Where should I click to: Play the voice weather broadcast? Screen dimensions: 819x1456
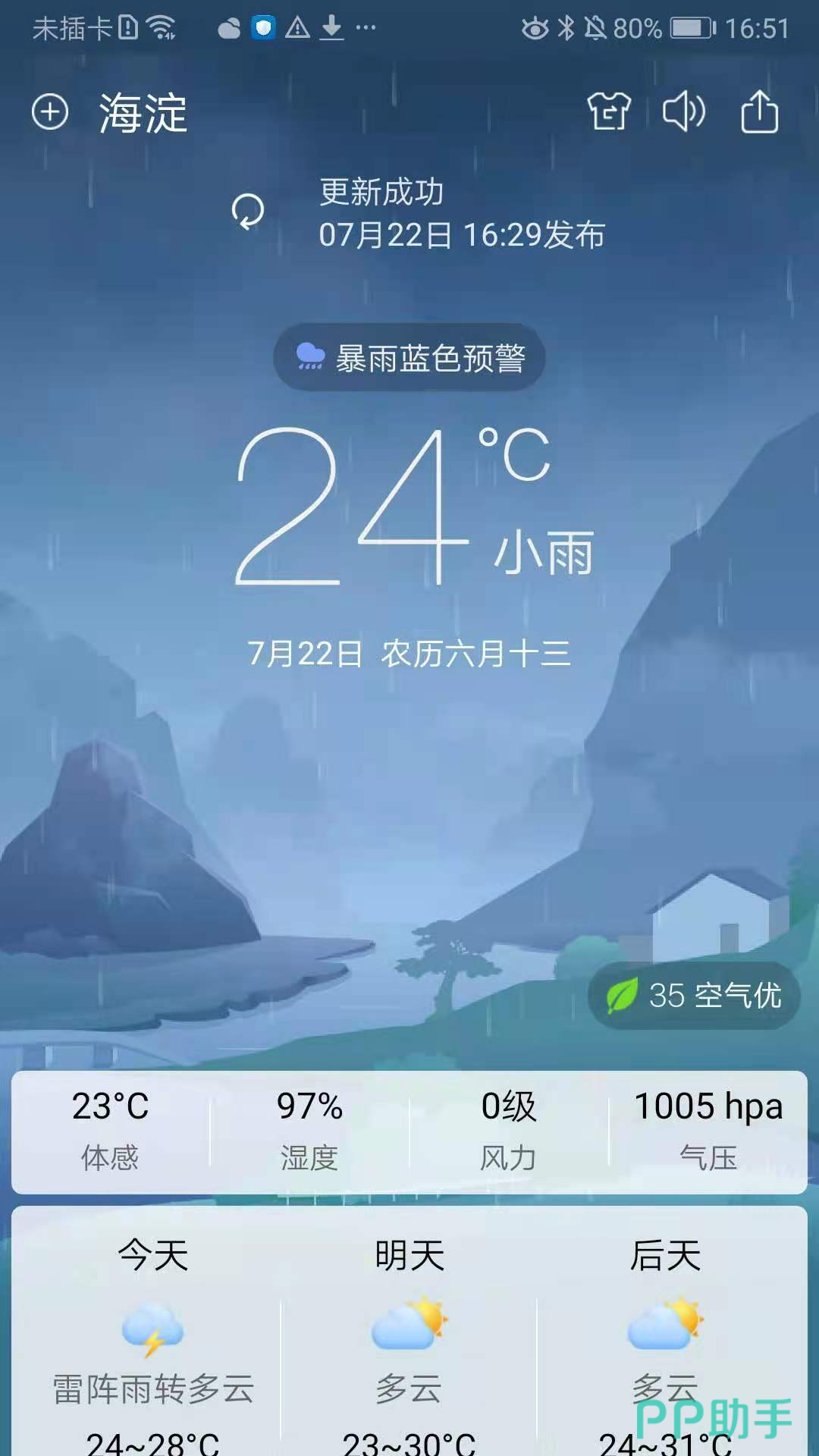click(683, 112)
